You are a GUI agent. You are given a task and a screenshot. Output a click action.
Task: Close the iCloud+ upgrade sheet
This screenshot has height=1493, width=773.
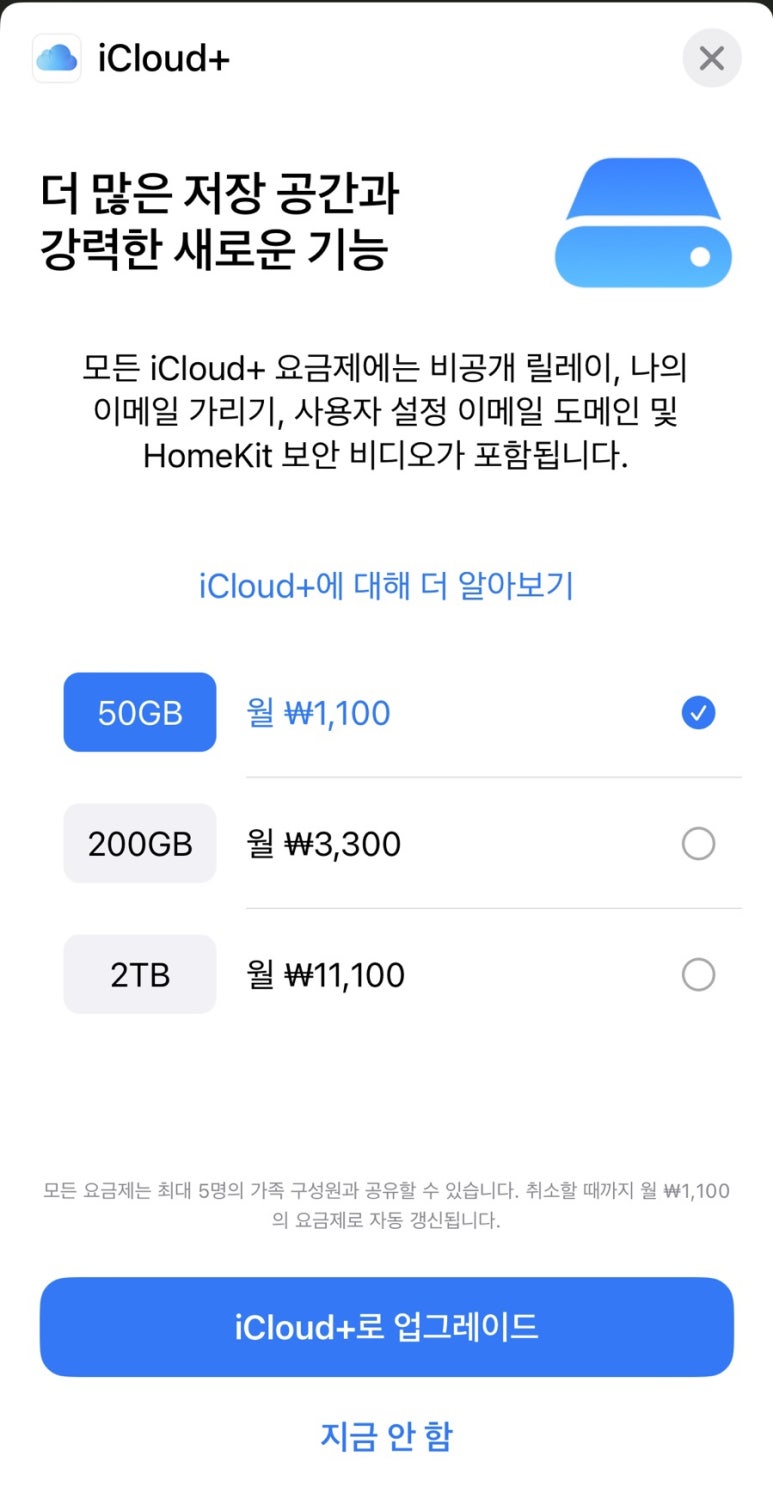pos(711,58)
